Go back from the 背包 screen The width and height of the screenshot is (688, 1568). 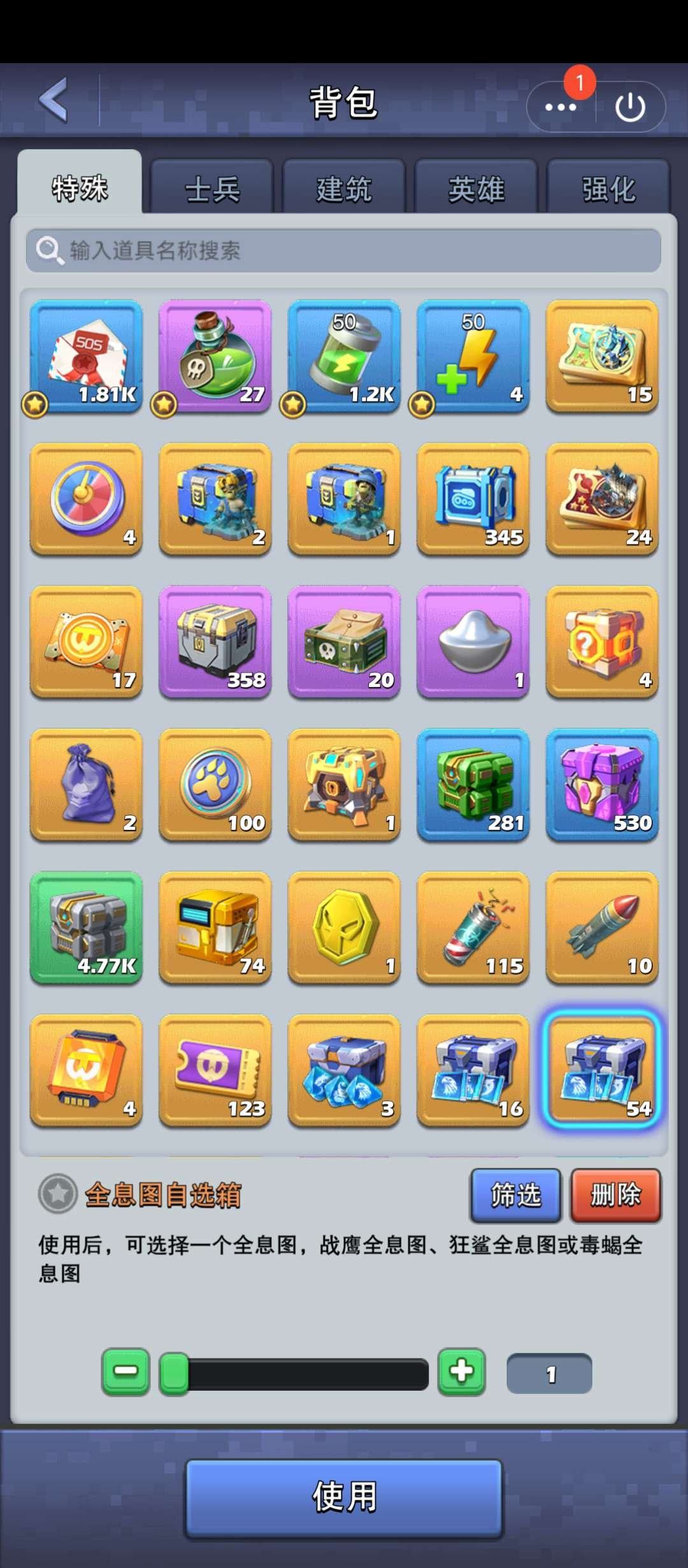click(54, 100)
